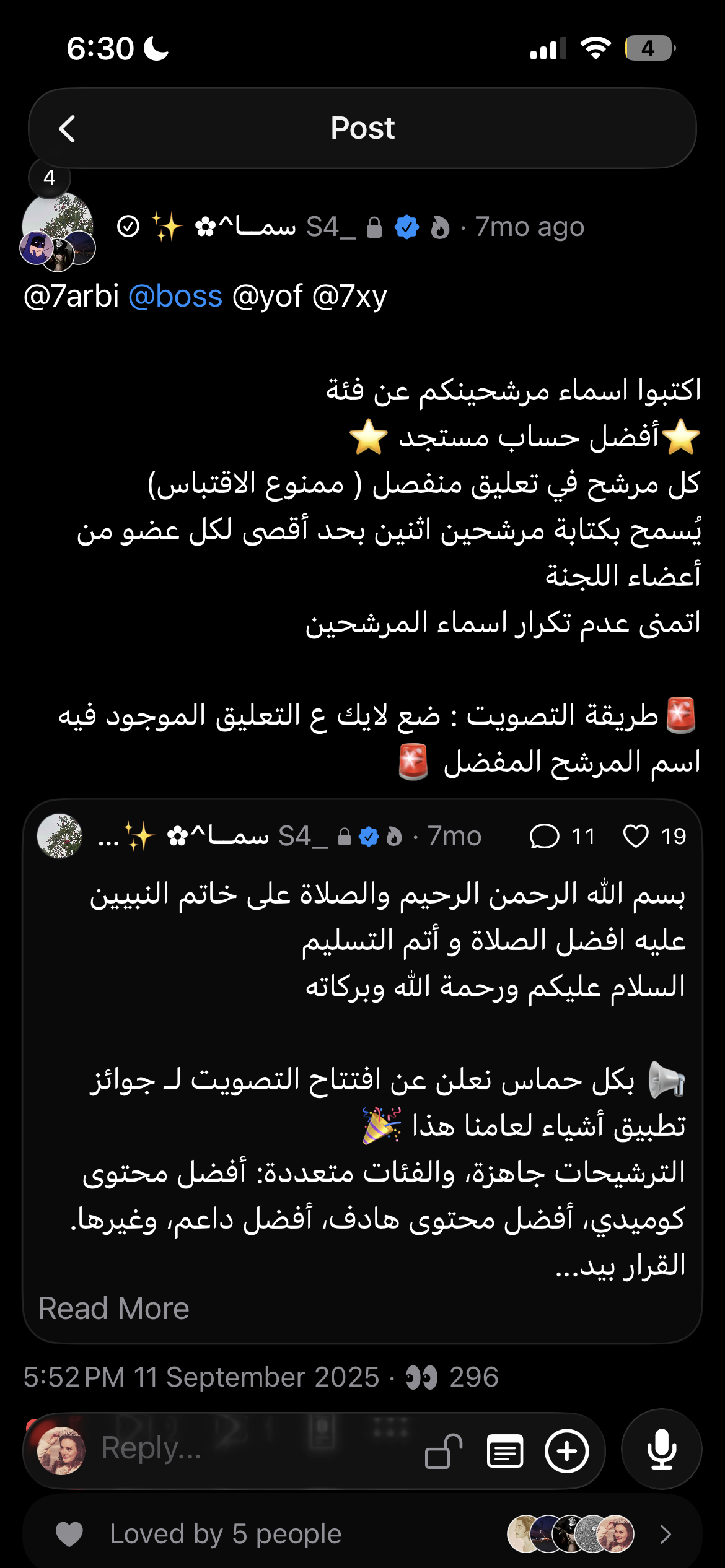The width and height of the screenshot is (725, 1568).
Task: Go back from the Post screen
Action: pos(67,129)
